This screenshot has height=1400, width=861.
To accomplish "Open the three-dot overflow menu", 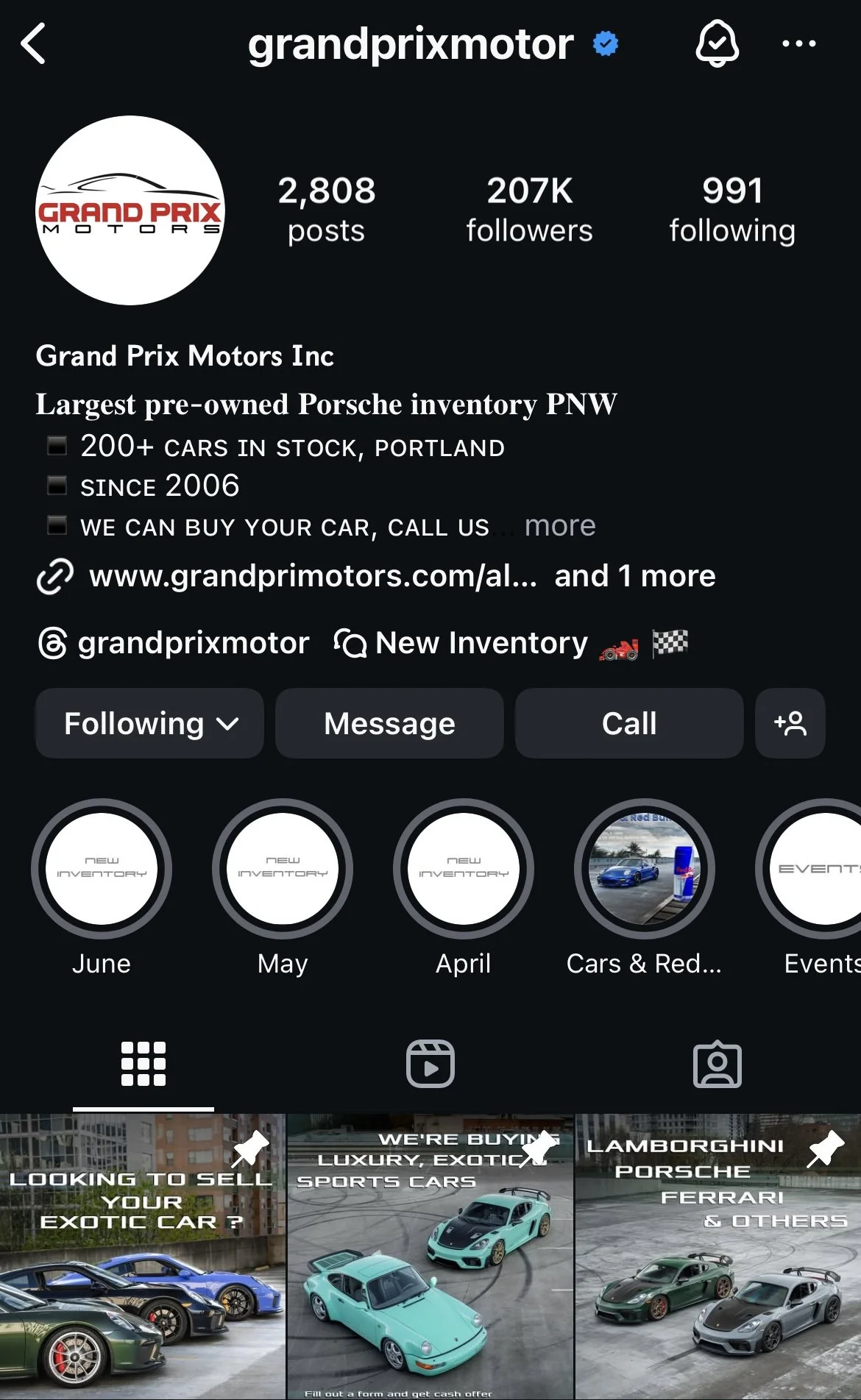I will (798, 44).
